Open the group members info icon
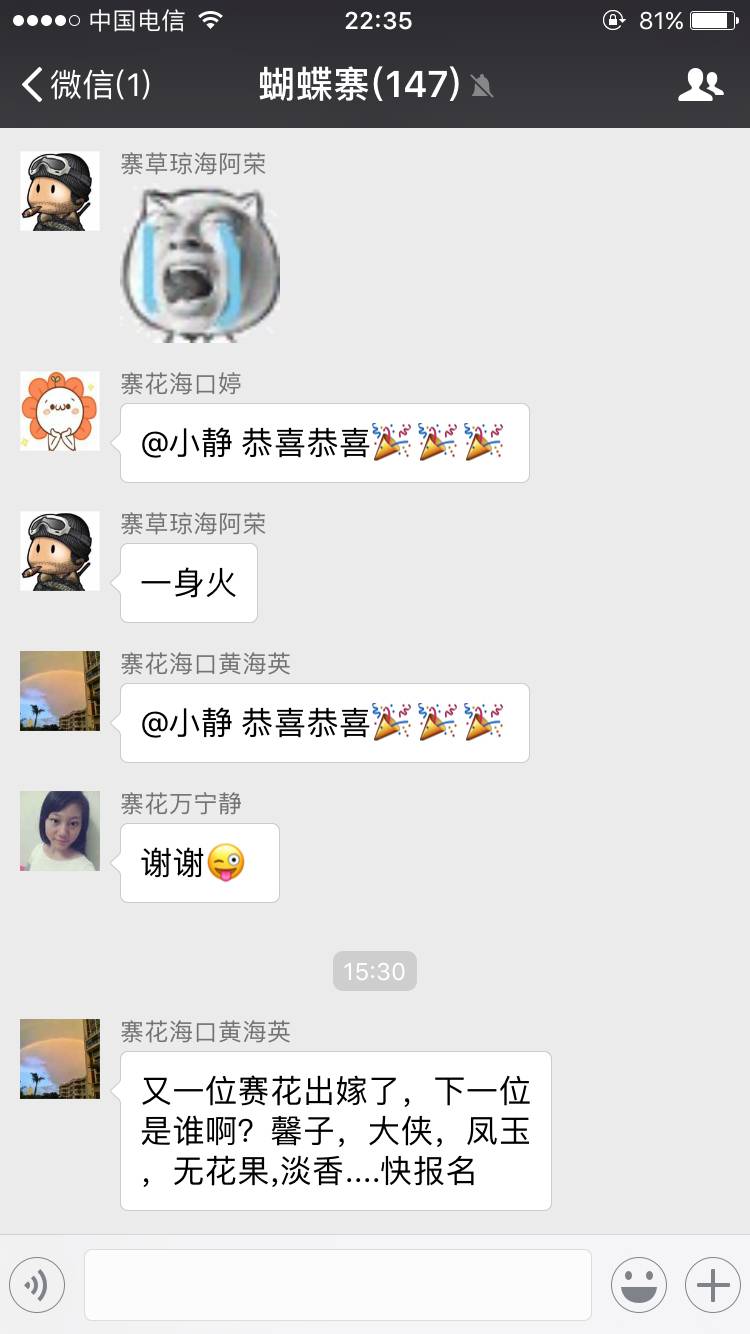The height and width of the screenshot is (1334, 750). coord(700,85)
